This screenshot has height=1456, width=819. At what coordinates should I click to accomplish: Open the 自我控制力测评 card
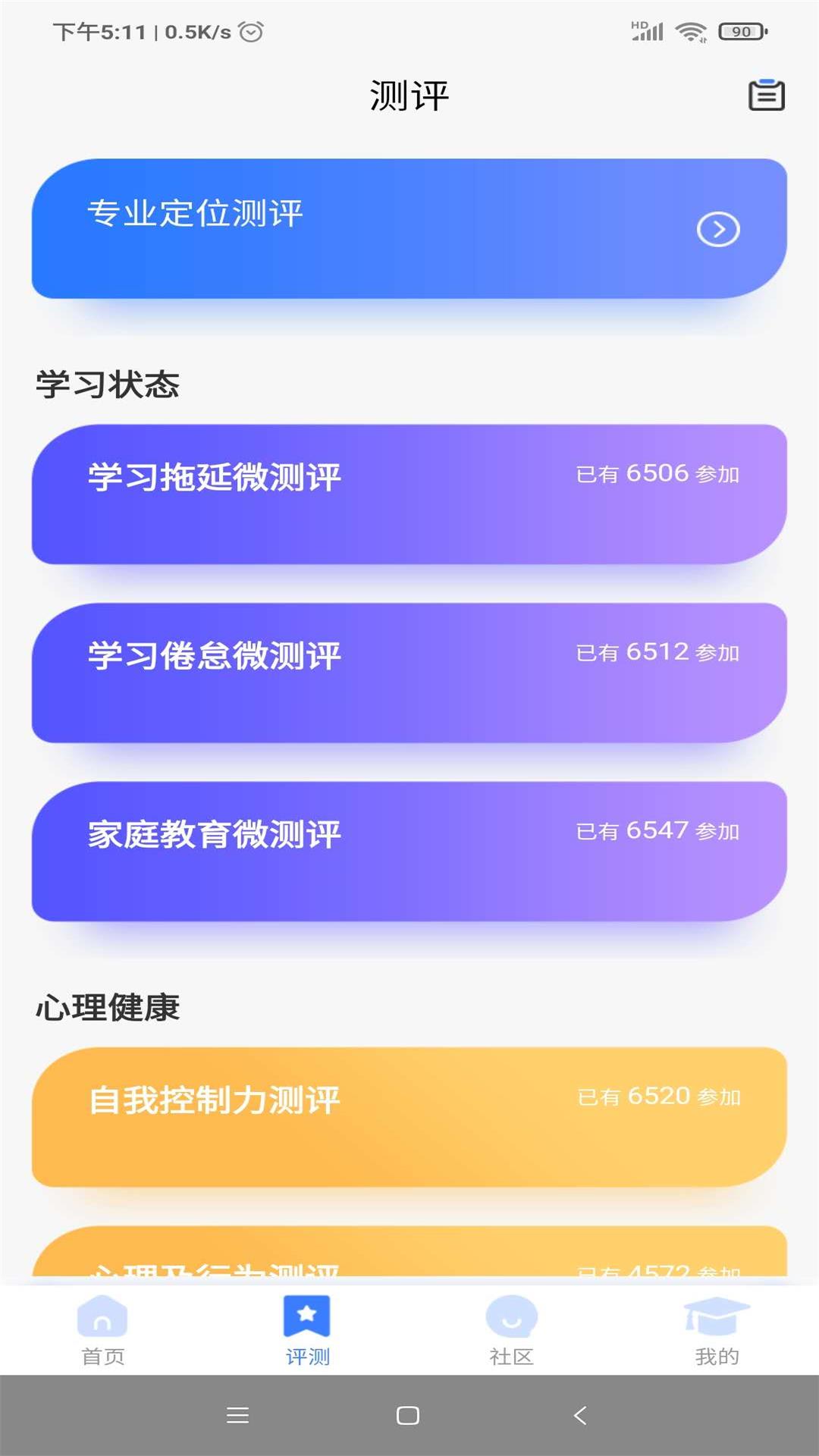(409, 1117)
